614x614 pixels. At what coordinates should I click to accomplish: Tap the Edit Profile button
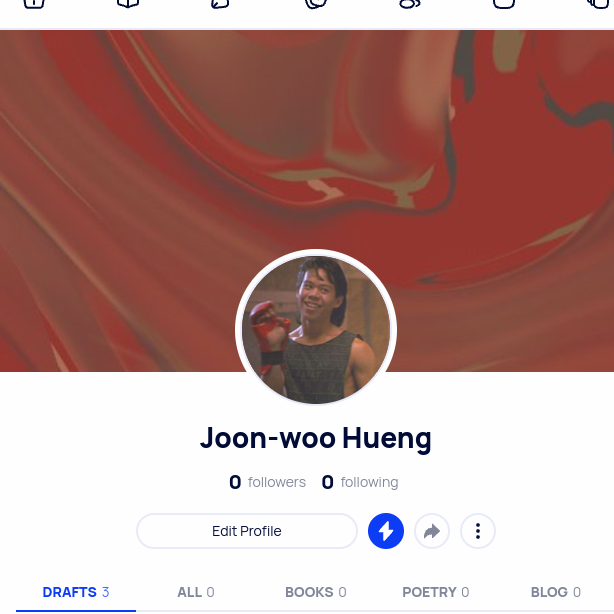click(x=247, y=531)
